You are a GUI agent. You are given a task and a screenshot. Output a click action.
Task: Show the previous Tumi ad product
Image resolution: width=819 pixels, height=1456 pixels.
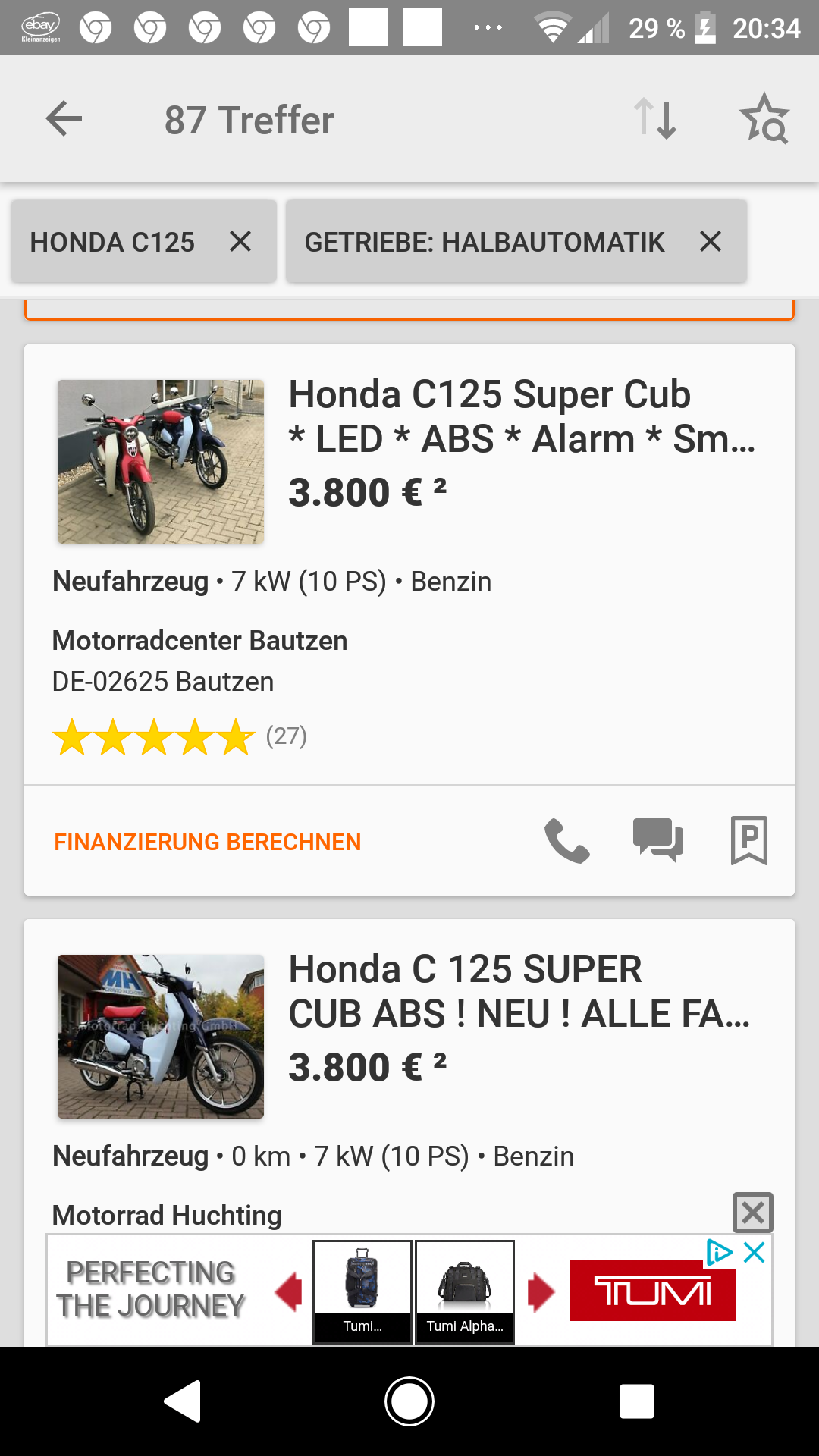[289, 1292]
